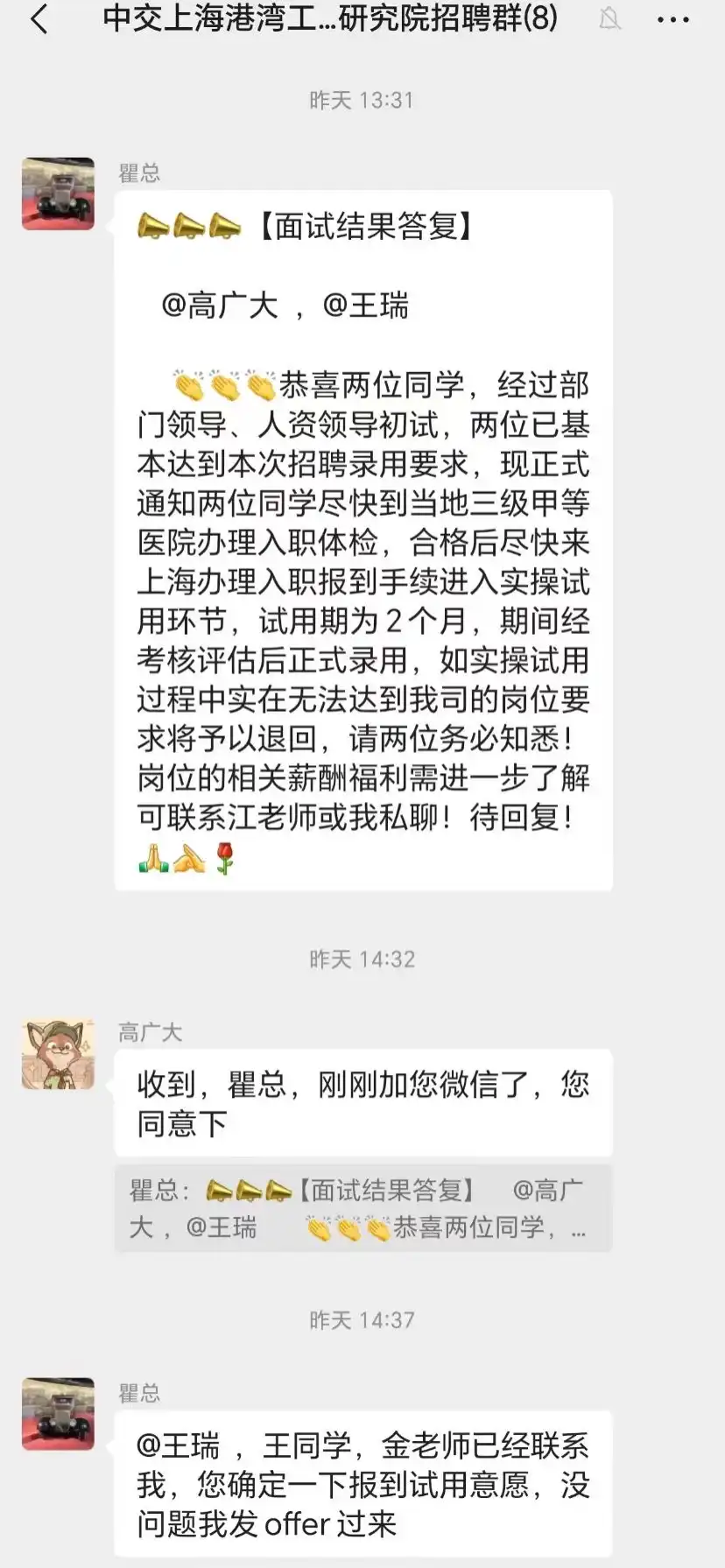Open the three-dot group chat menu

click(672, 19)
